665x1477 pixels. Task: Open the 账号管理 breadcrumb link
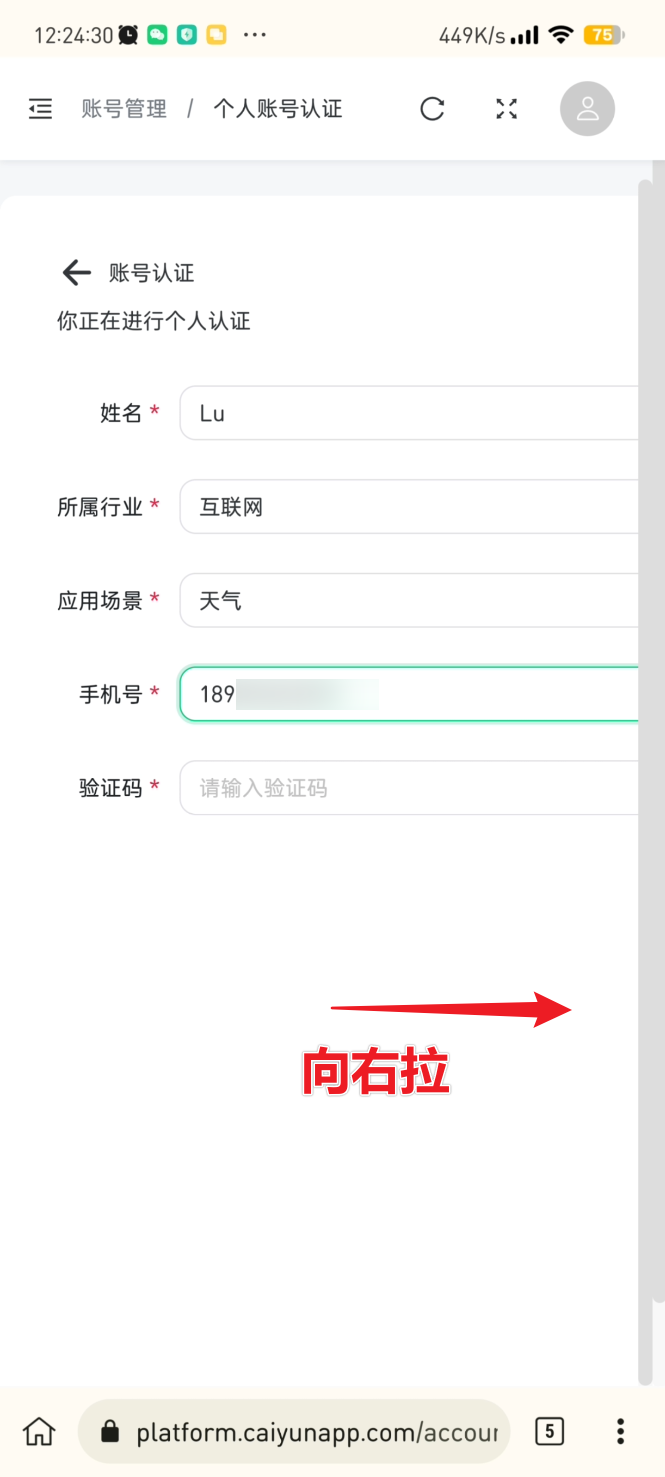(x=124, y=109)
